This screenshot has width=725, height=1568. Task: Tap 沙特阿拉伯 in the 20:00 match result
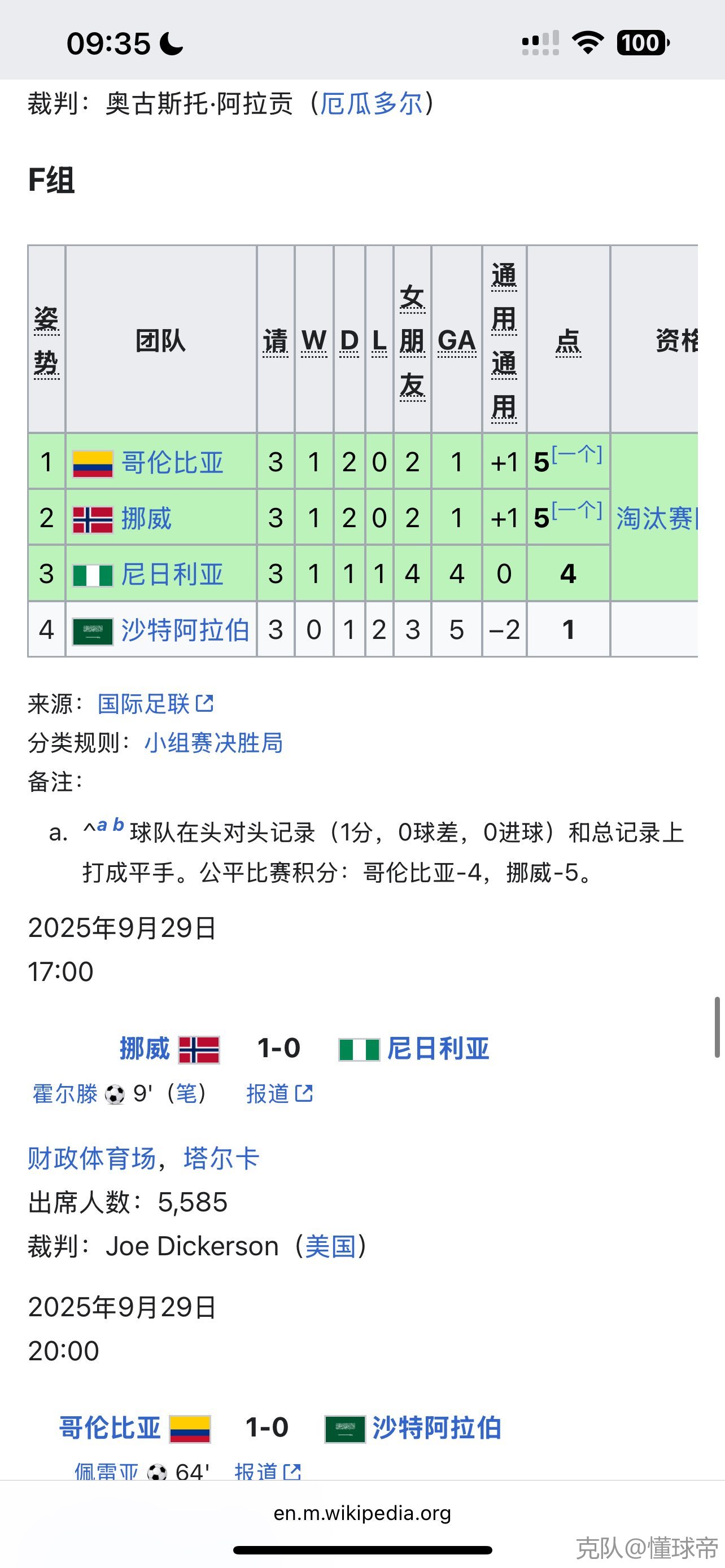pos(436,1428)
